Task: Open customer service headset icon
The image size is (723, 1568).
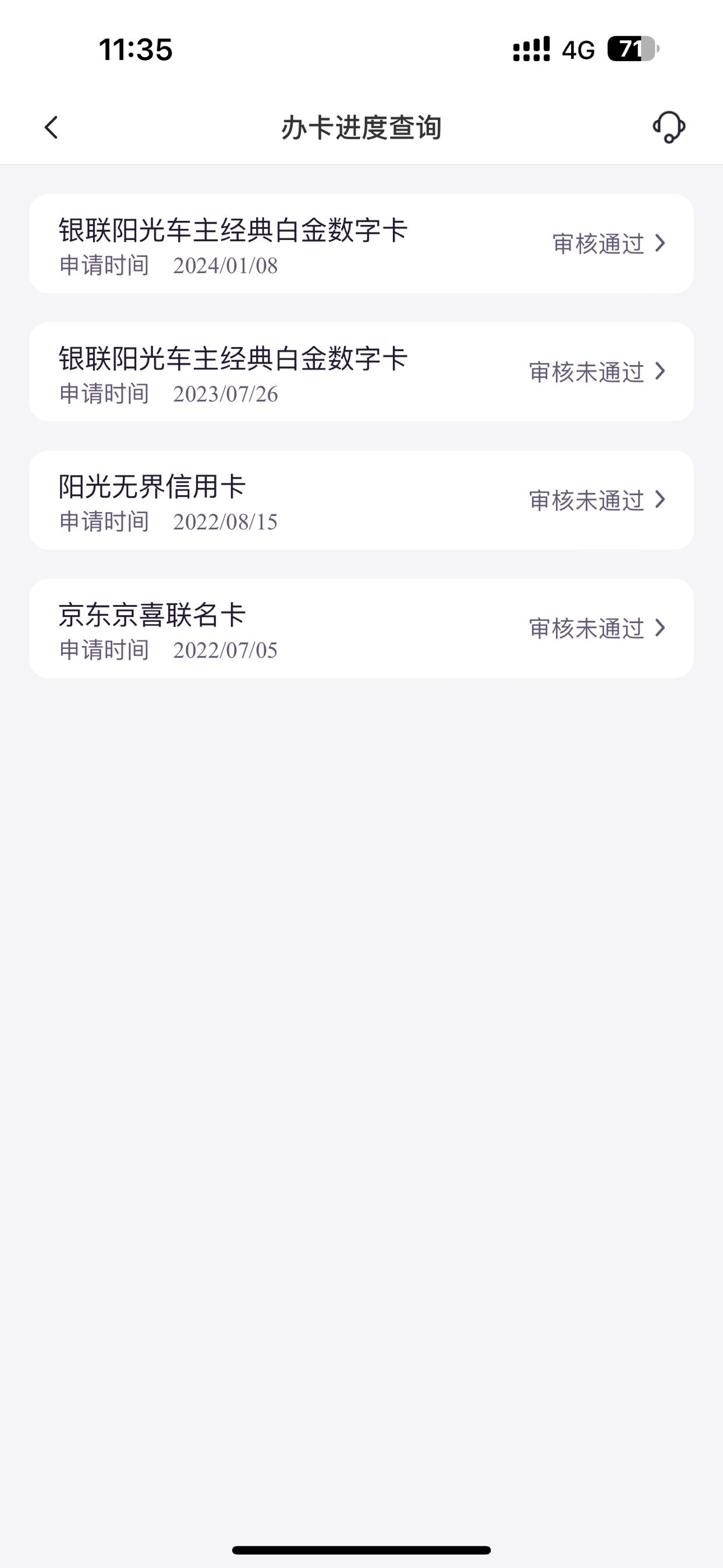Action: (669, 126)
